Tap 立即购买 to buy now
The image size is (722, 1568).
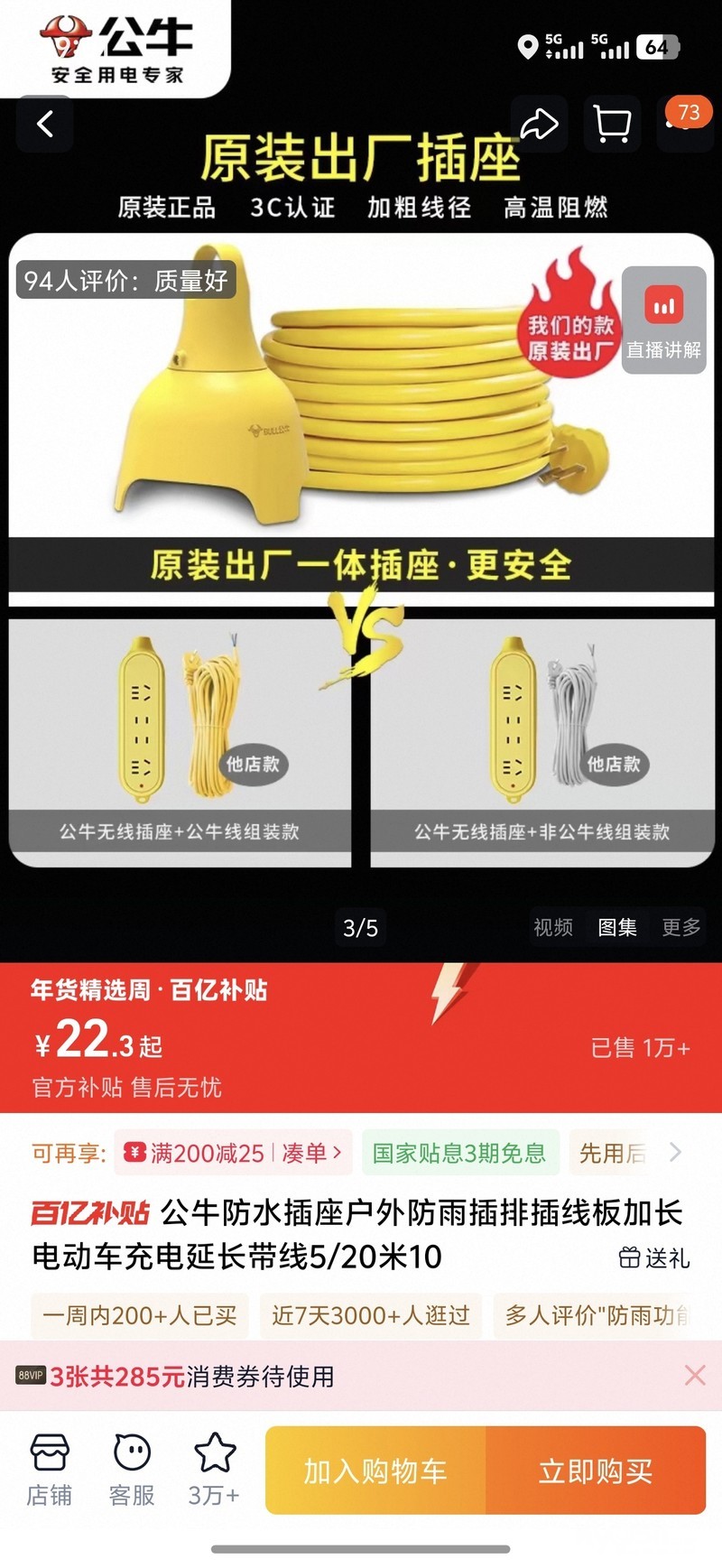(596, 1471)
